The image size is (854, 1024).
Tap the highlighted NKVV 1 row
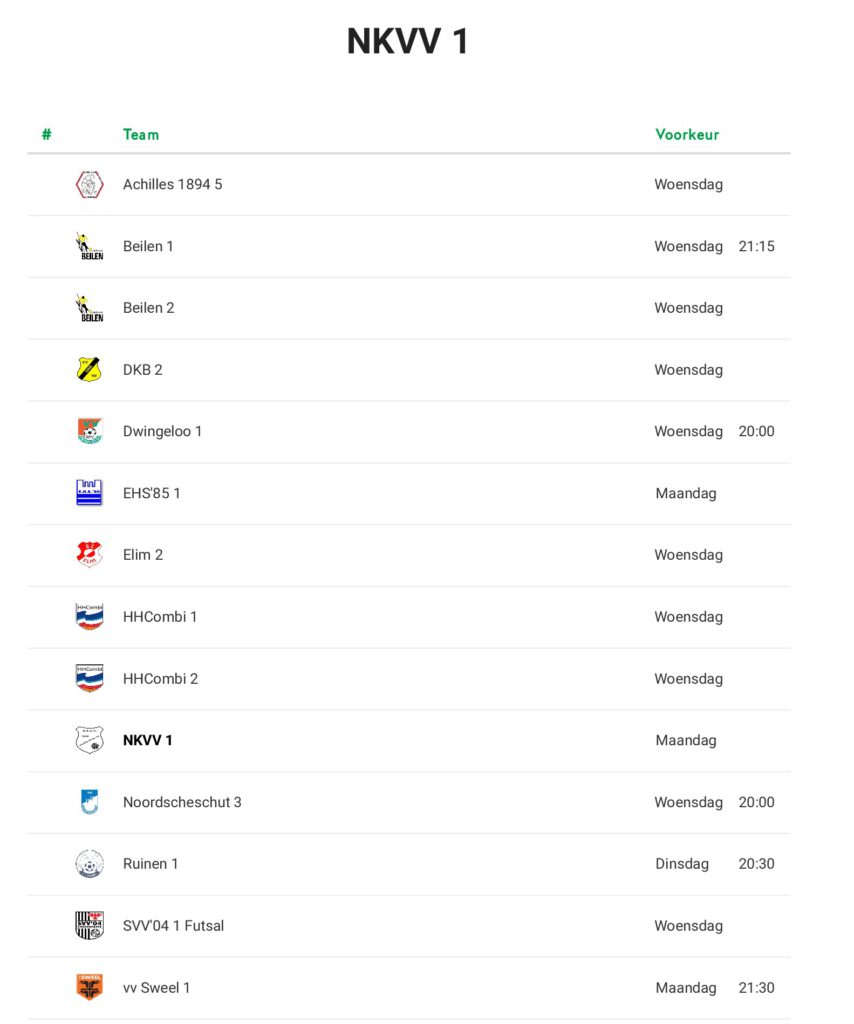click(147, 741)
